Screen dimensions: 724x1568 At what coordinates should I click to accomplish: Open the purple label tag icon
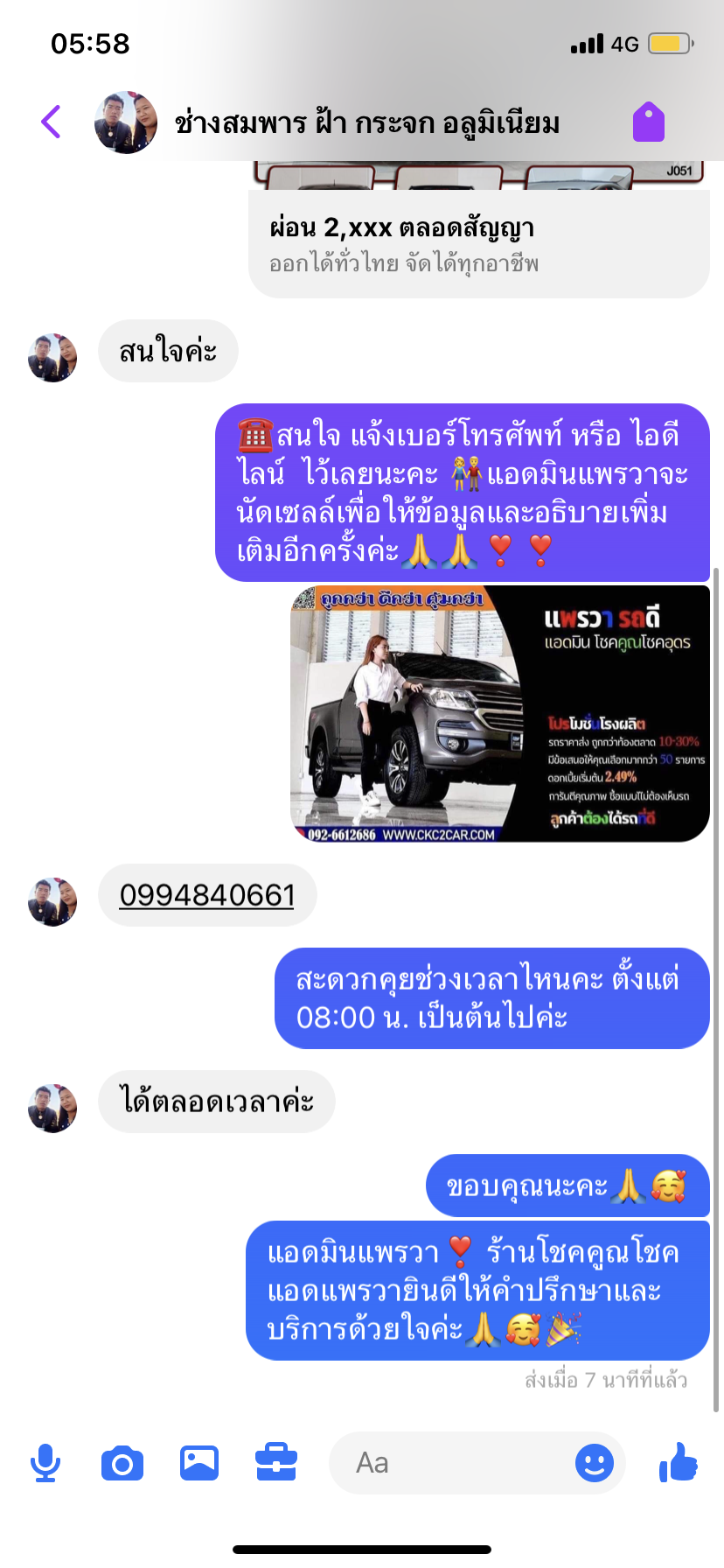coord(649,122)
